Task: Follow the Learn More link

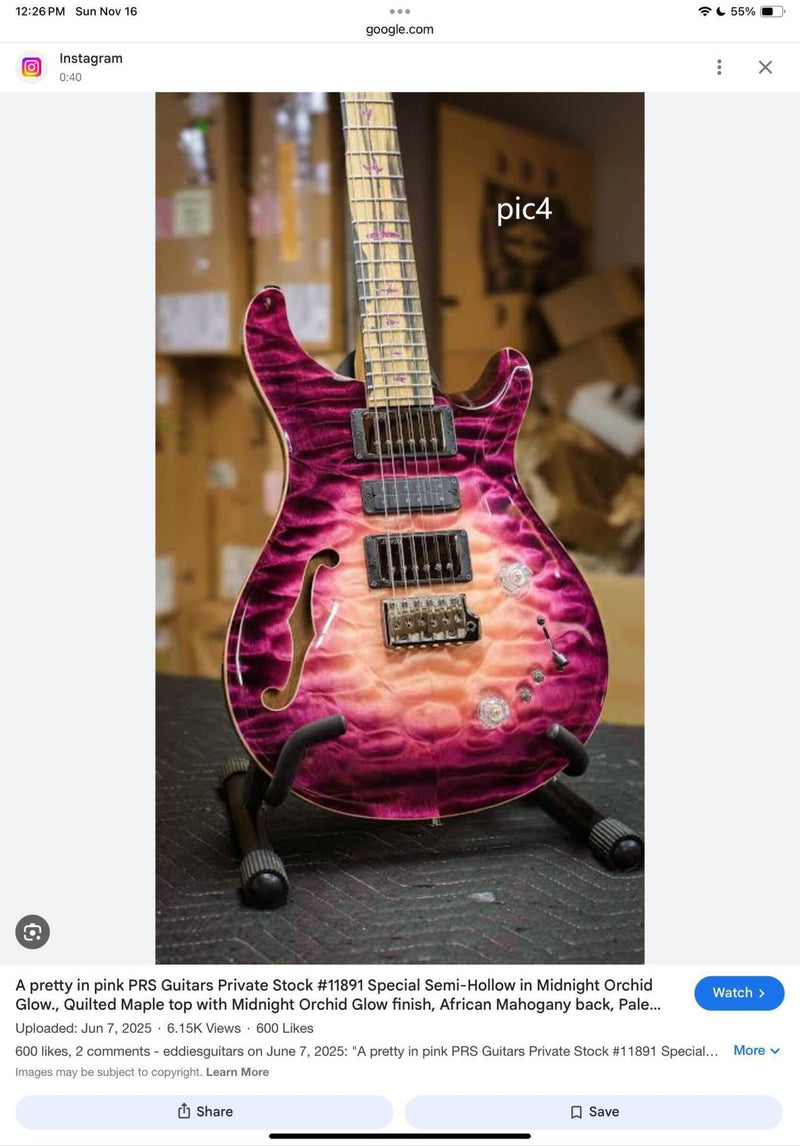Action: point(237,1072)
